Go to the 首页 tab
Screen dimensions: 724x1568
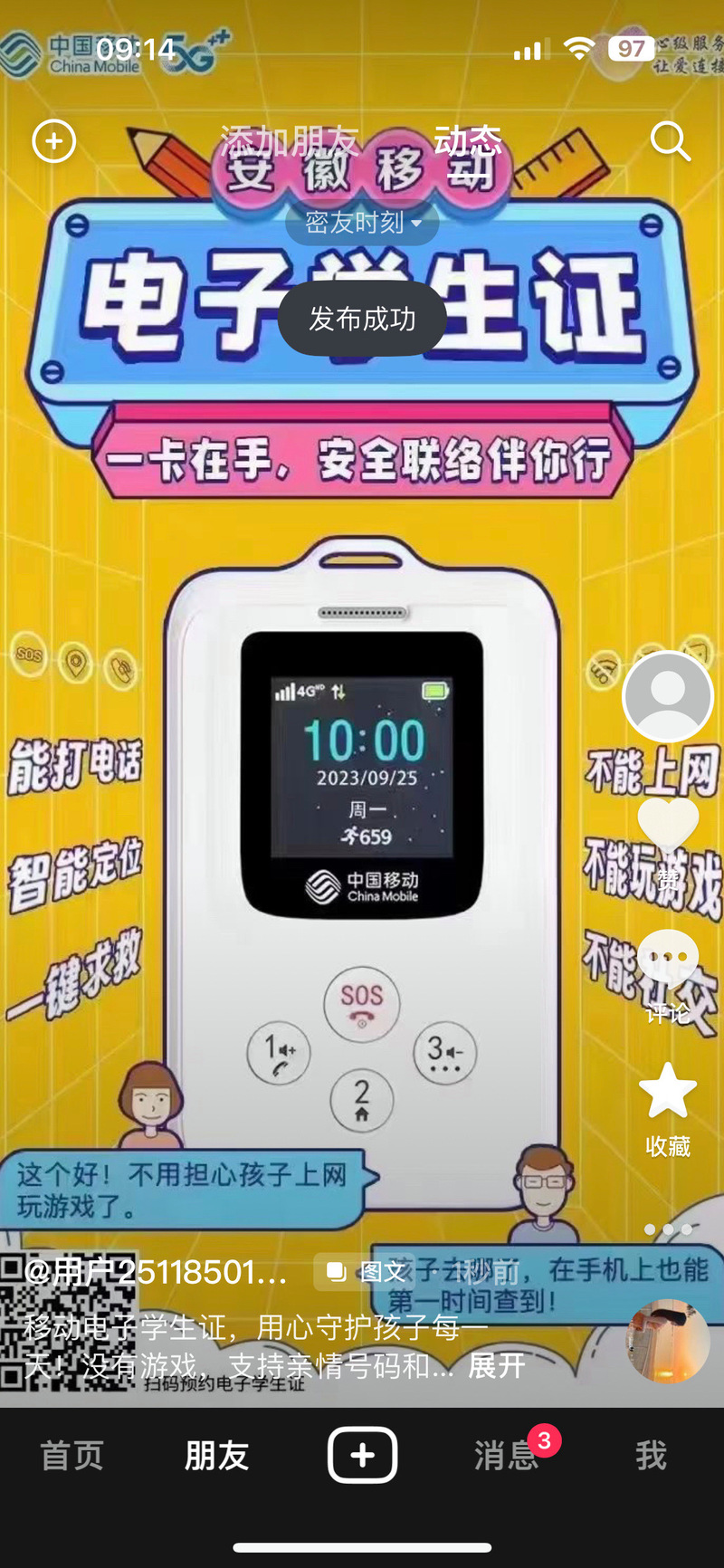point(72,1456)
